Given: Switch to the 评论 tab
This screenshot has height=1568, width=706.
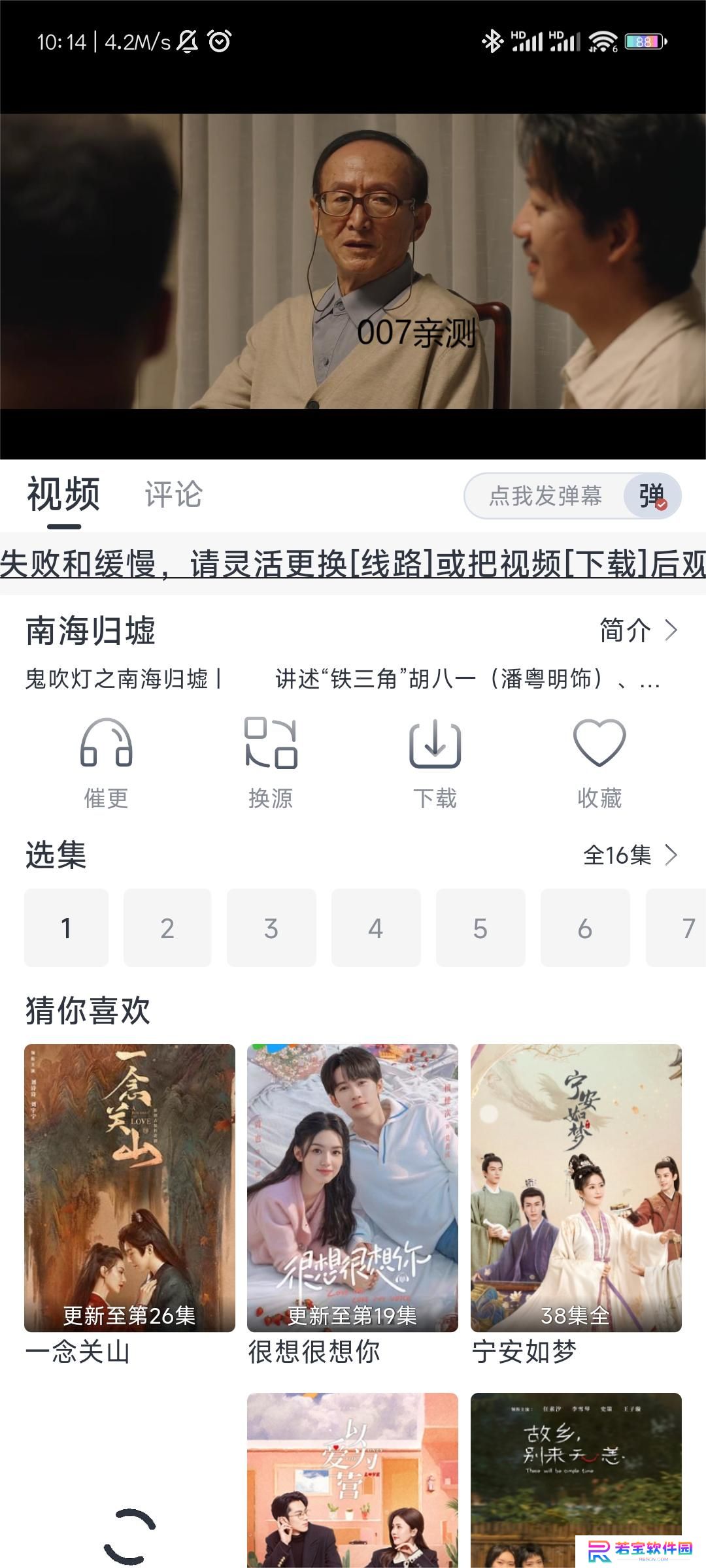Looking at the screenshot, I should [x=173, y=495].
